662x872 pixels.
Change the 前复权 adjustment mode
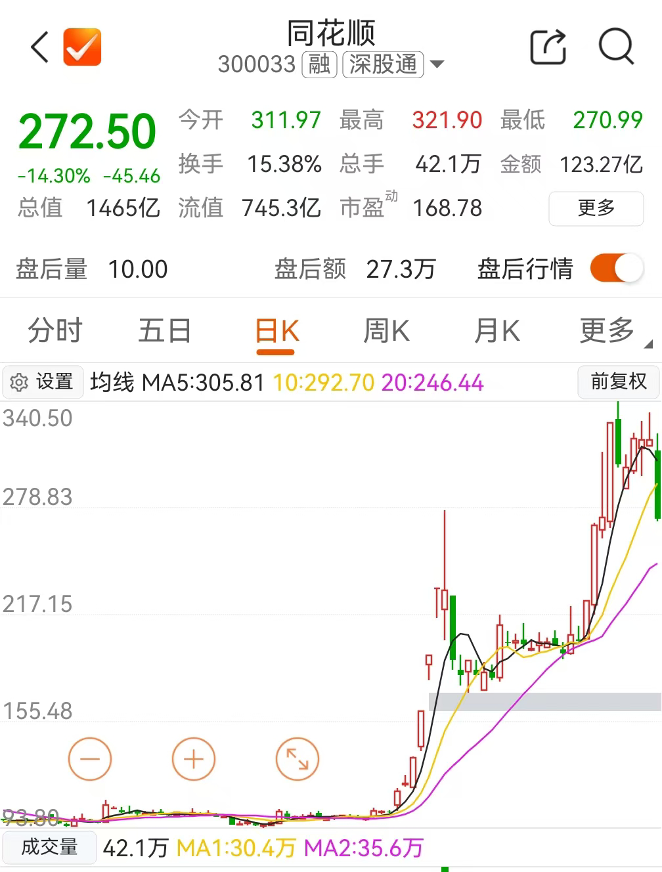pyautogui.click(x=618, y=382)
